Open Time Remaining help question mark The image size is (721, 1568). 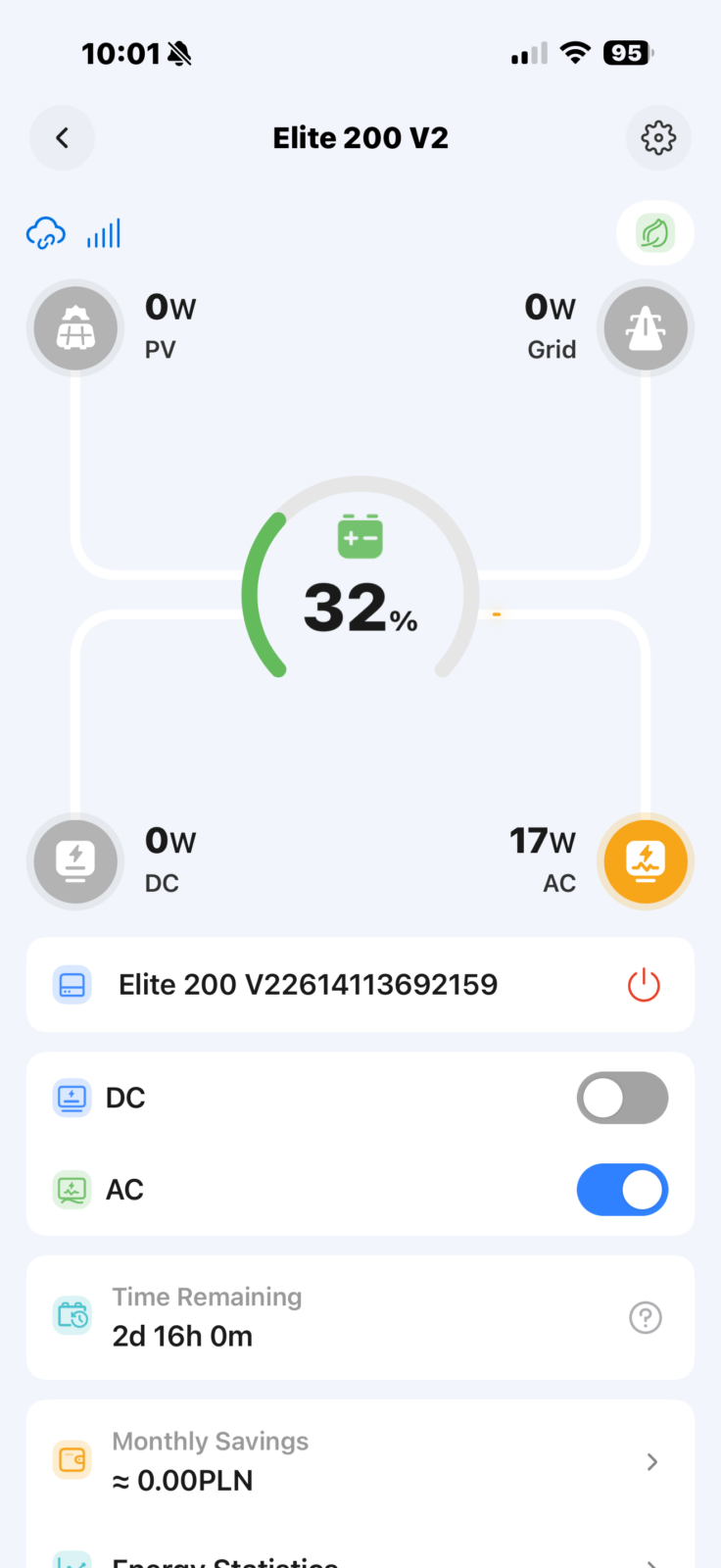coord(646,1317)
